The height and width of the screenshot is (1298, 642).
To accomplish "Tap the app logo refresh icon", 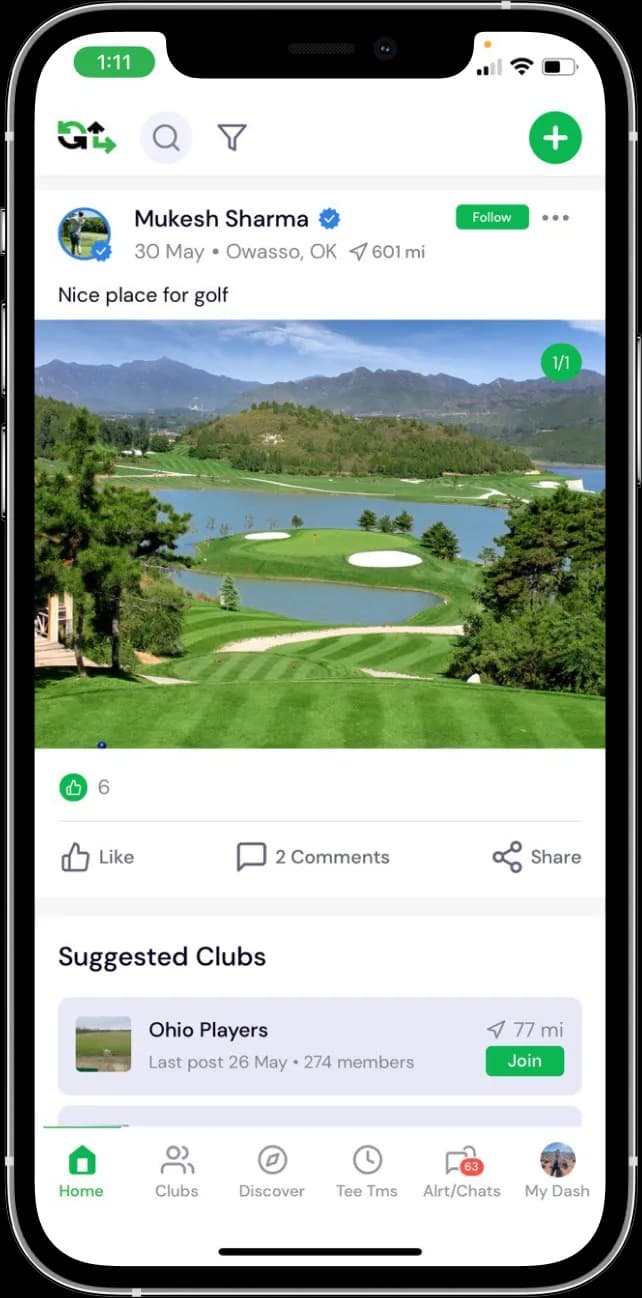I will point(86,137).
